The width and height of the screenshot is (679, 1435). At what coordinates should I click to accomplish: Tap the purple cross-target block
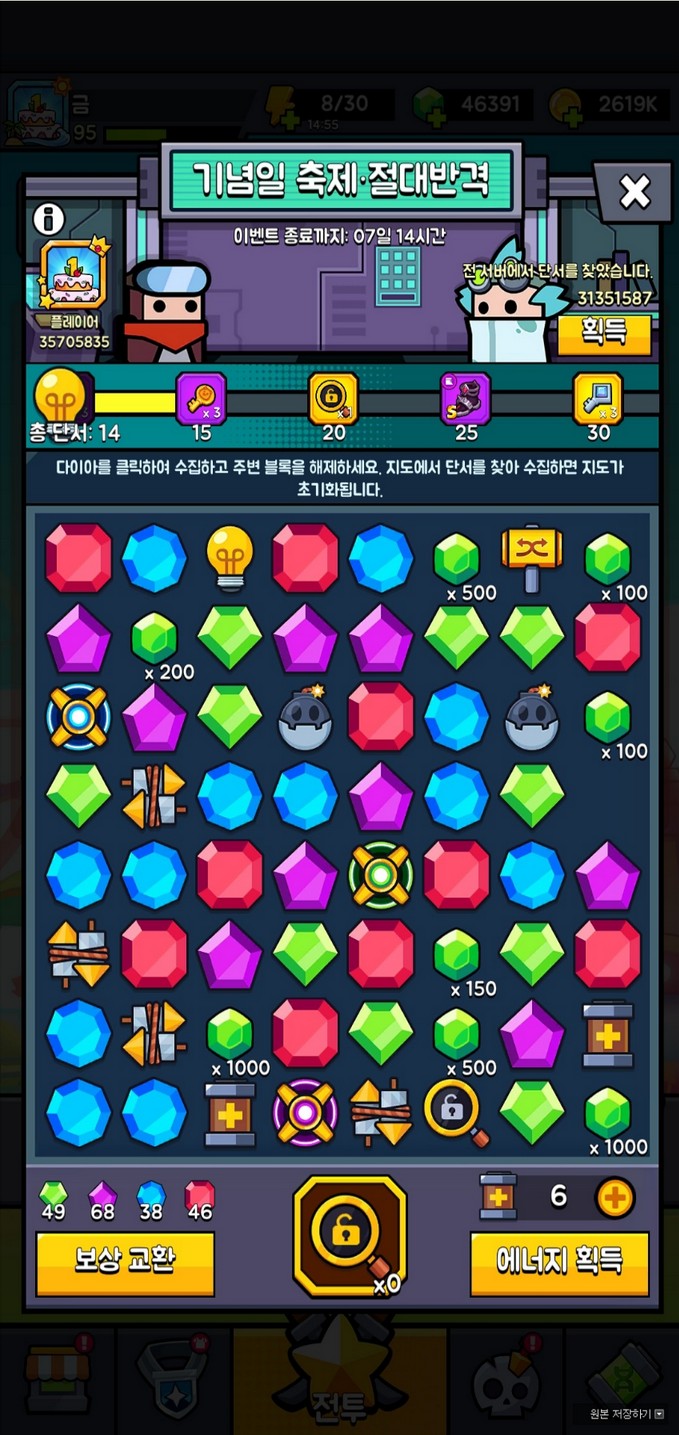(305, 1112)
